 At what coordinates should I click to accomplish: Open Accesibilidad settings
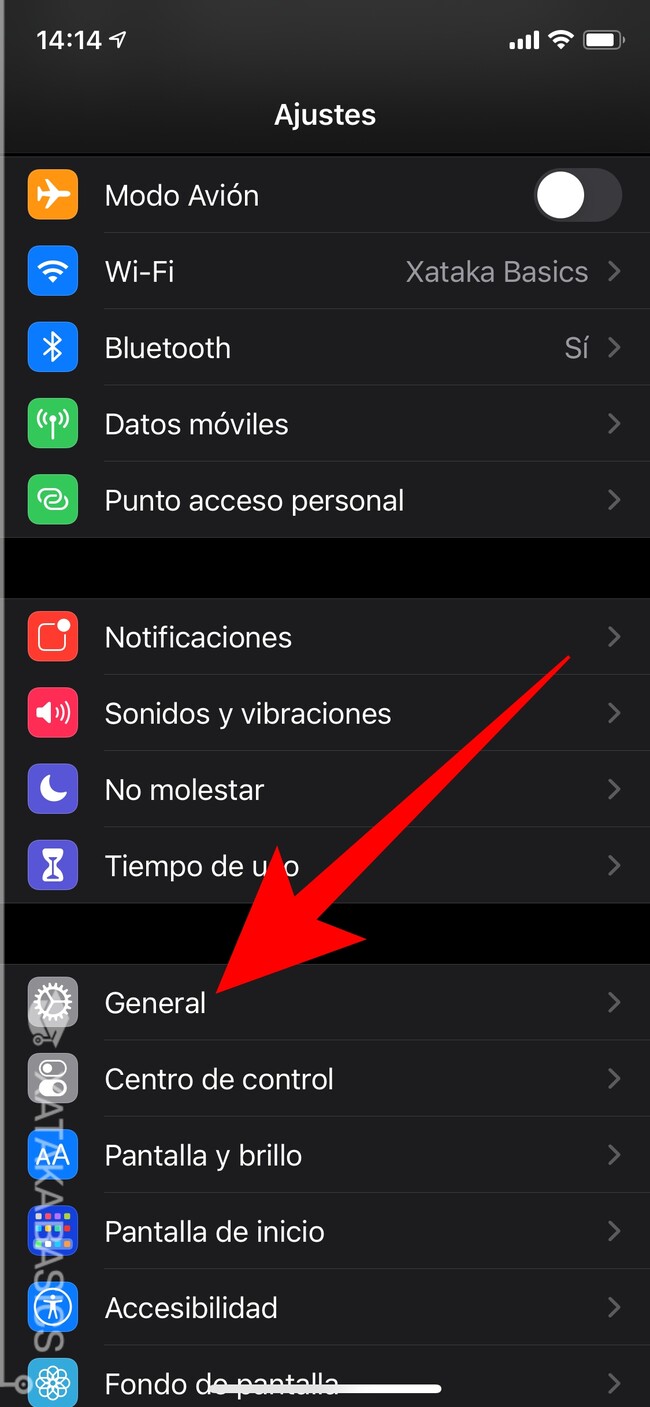click(x=325, y=1307)
